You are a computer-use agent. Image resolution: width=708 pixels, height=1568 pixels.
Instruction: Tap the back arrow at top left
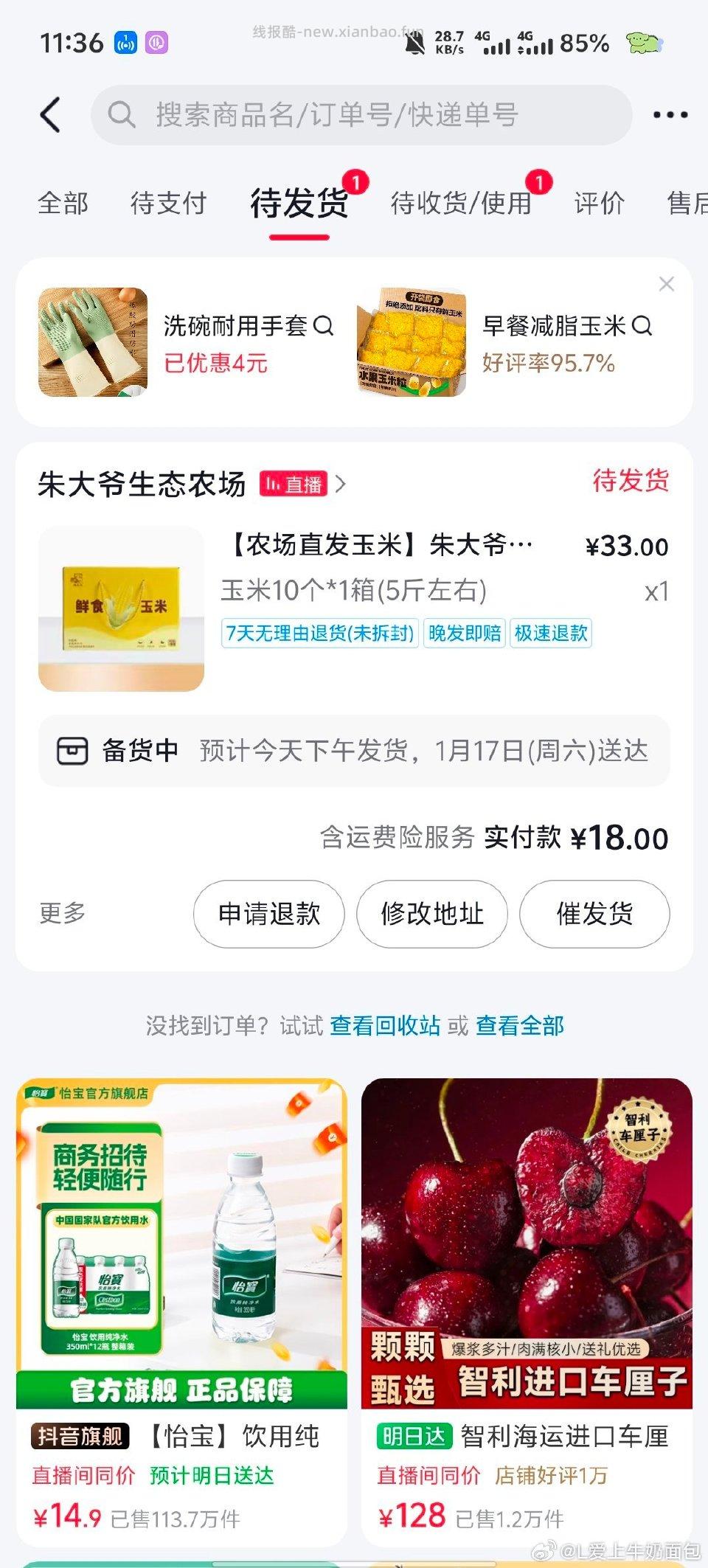tap(49, 115)
